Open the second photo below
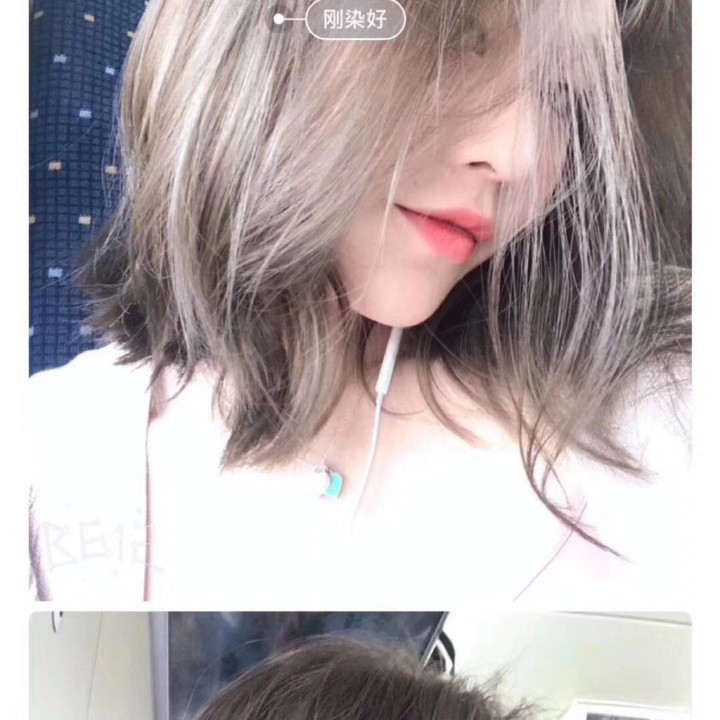The height and width of the screenshot is (720, 720). 360,665
